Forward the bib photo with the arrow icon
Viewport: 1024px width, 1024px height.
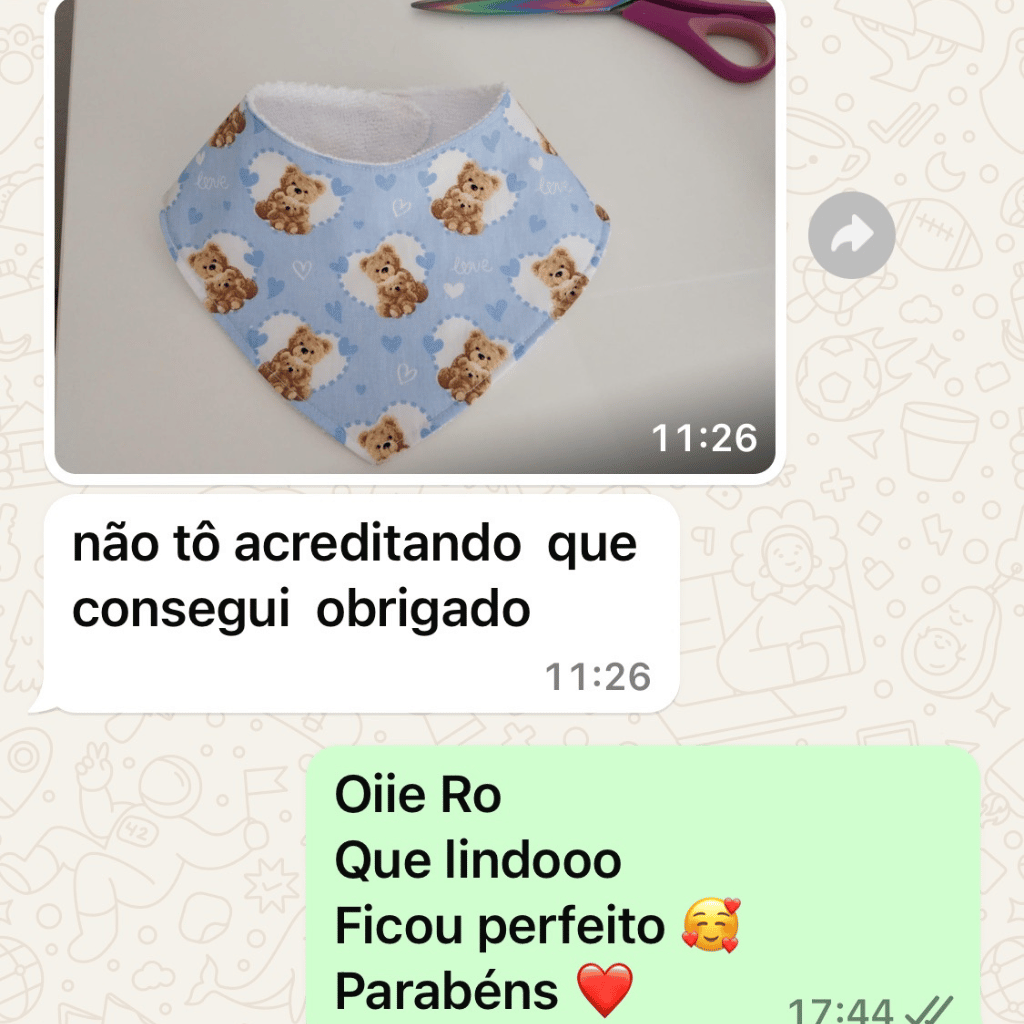coord(851,235)
